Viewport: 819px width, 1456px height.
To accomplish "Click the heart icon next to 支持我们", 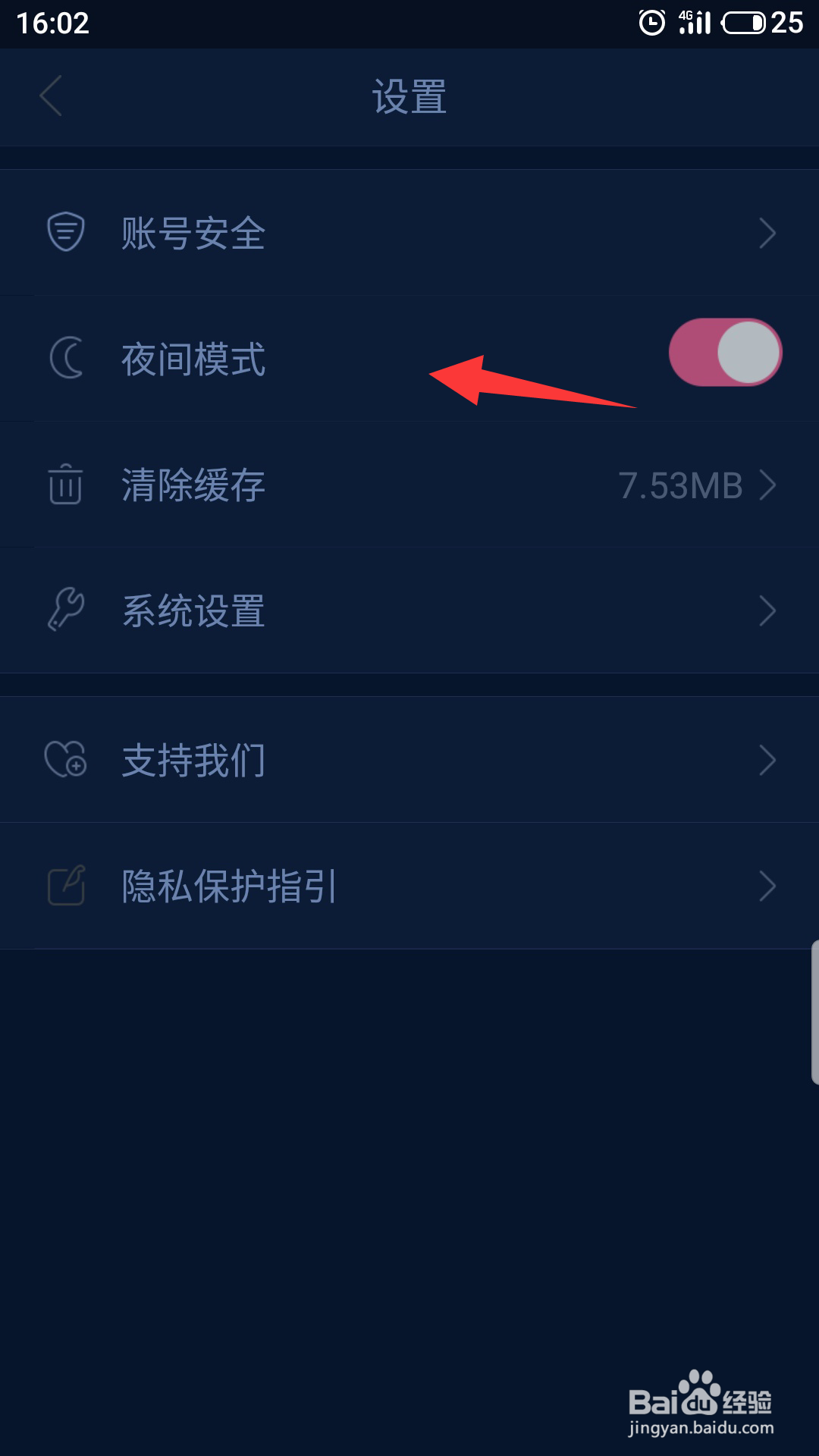I will click(x=64, y=759).
